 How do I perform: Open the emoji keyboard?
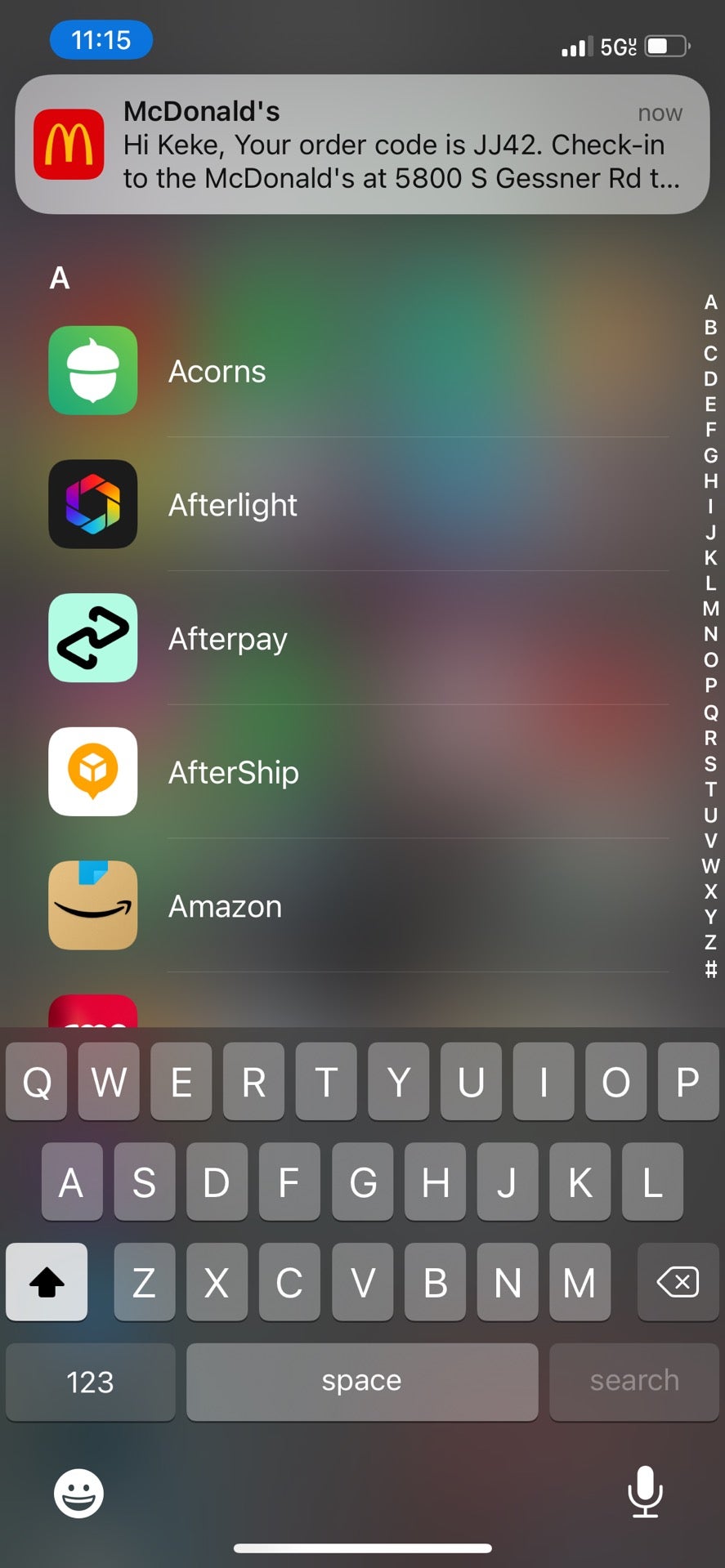(x=78, y=1493)
